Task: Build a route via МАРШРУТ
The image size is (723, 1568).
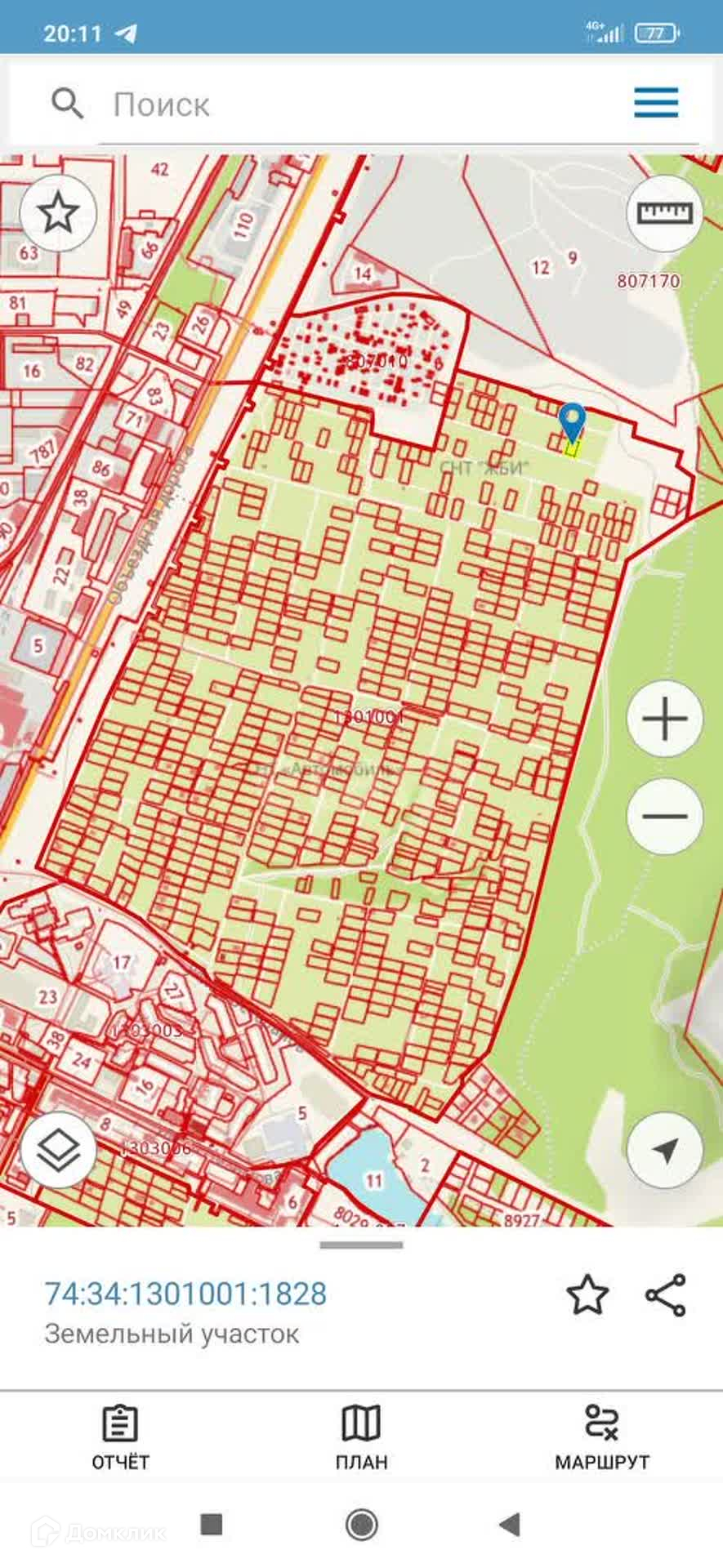Action: click(602, 1438)
